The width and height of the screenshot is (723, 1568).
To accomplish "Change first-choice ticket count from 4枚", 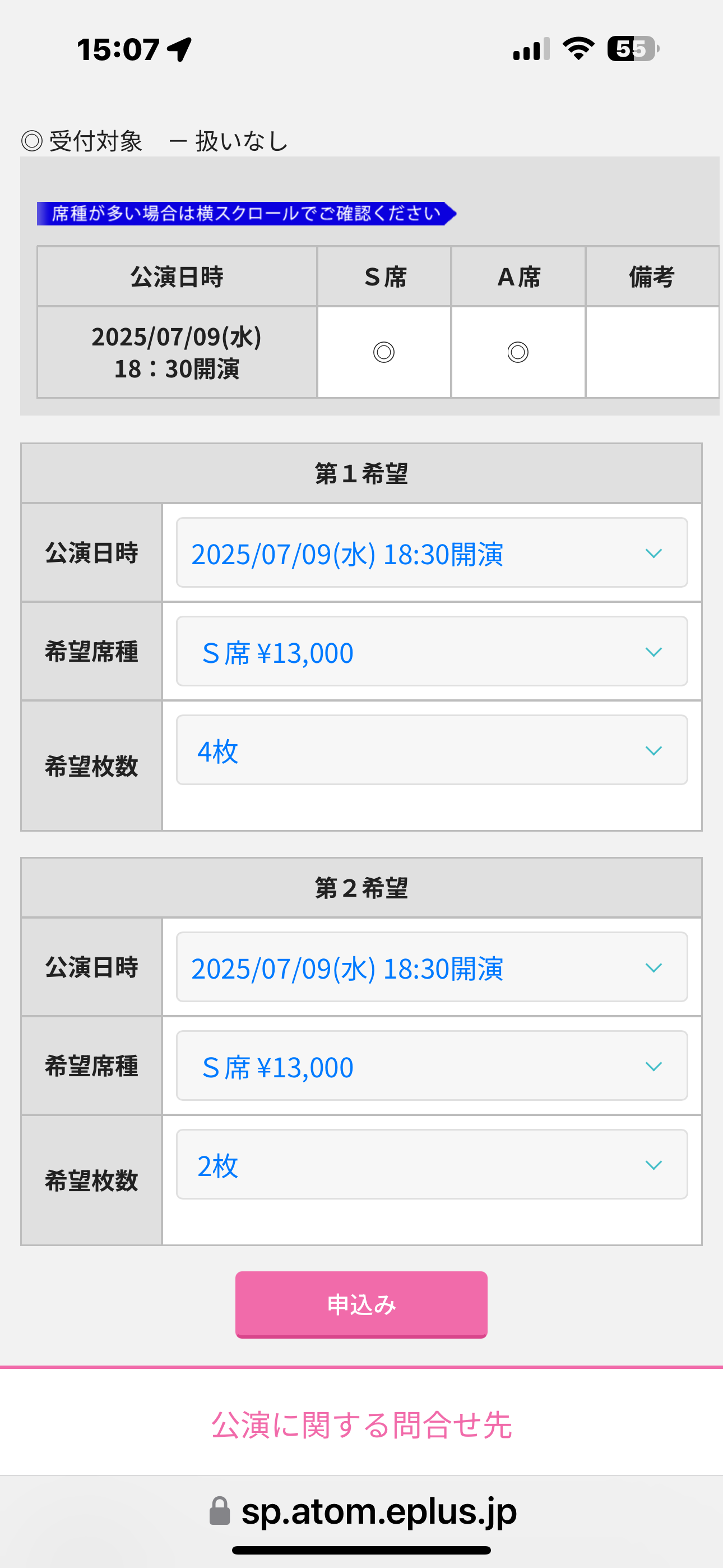I will coord(432,750).
